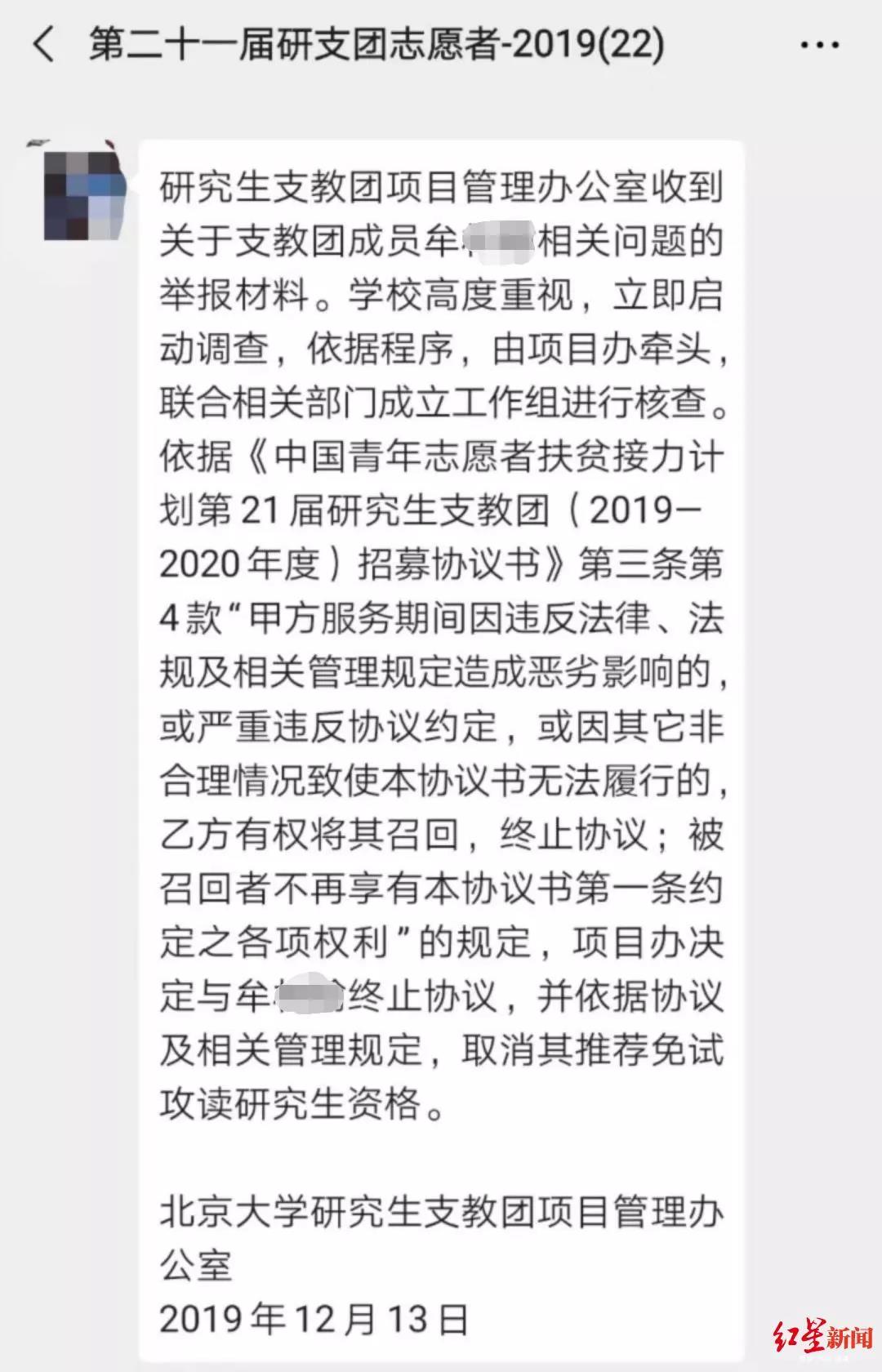
Task: Go back from the group chat
Action: click(x=44, y=44)
